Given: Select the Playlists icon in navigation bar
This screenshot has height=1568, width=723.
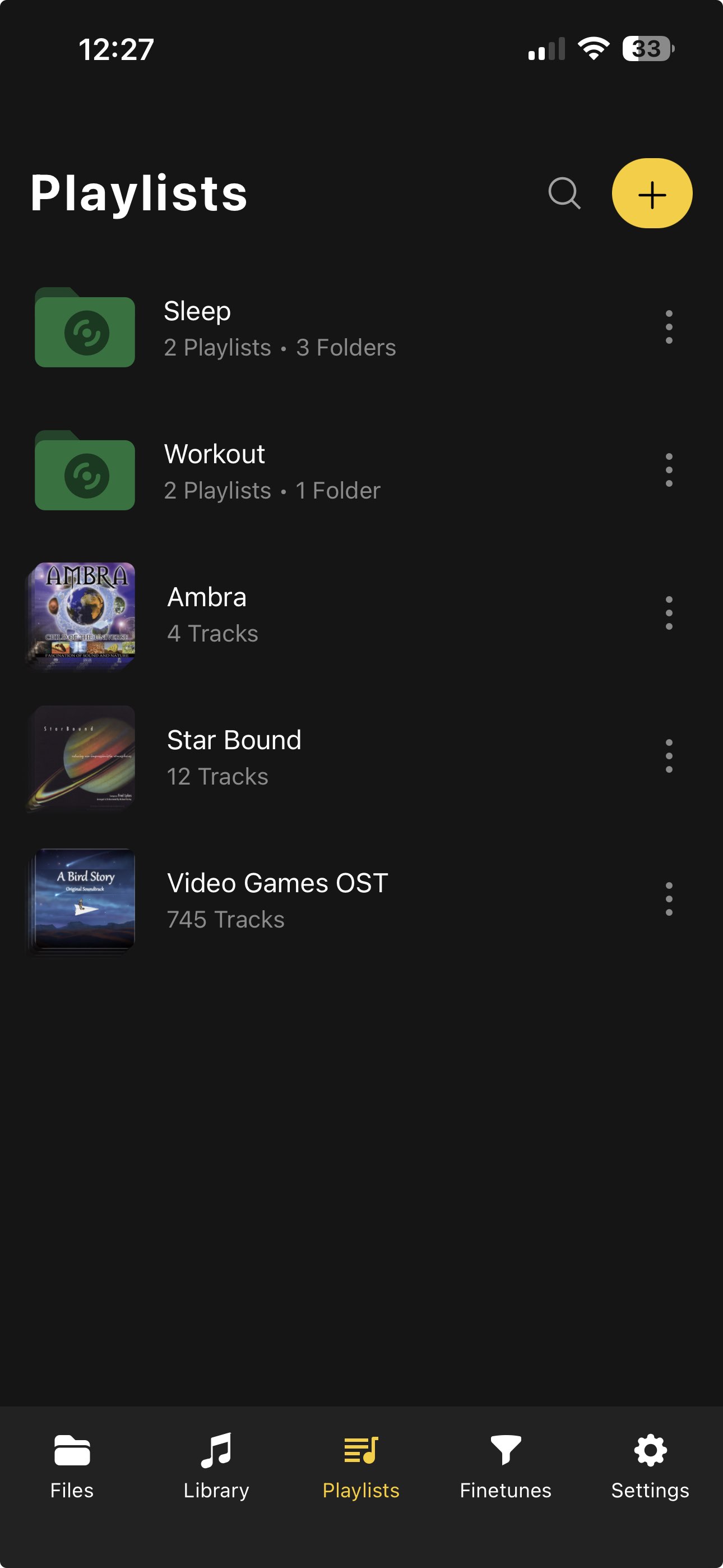Looking at the screenshot, I should point(361,1452).
